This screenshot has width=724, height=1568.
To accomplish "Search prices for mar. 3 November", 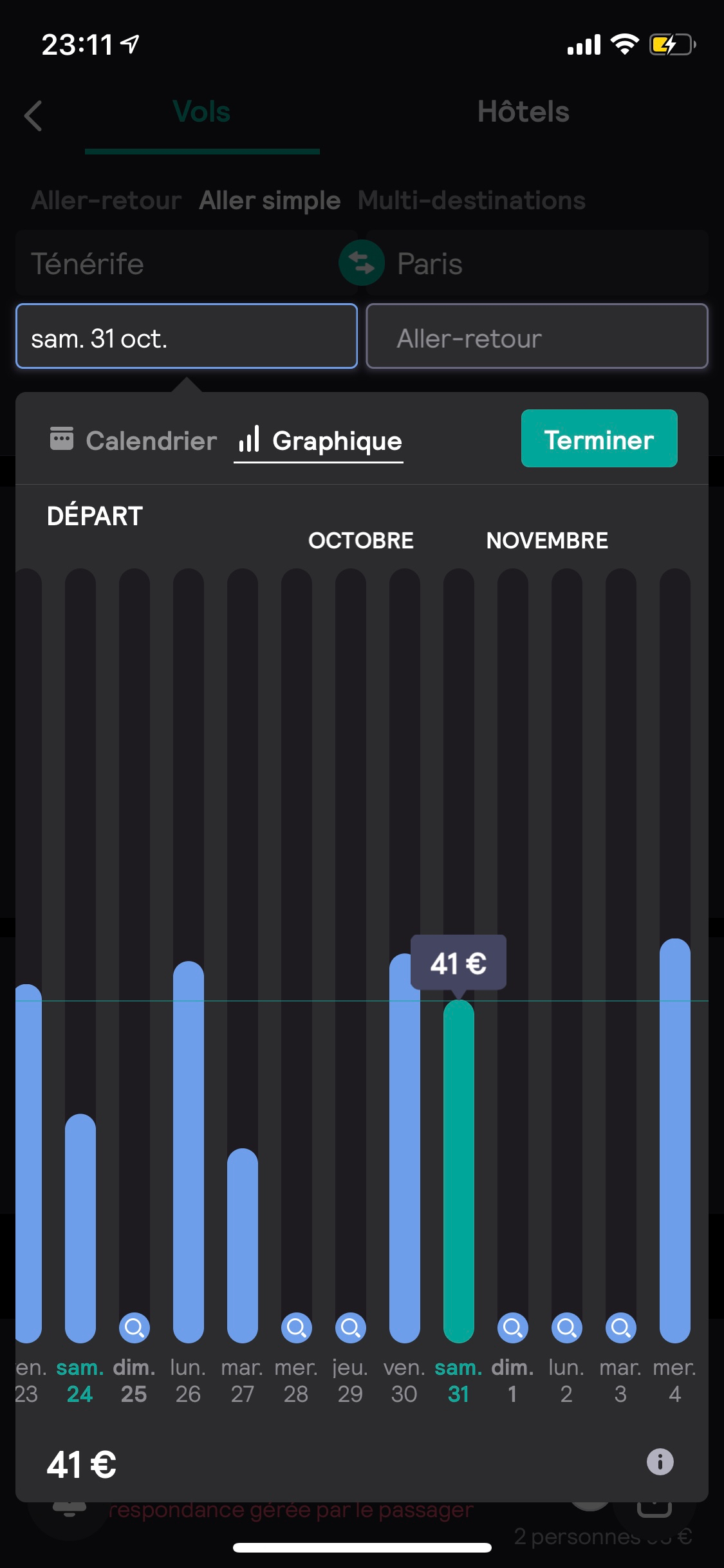I will coord(621,1327).
